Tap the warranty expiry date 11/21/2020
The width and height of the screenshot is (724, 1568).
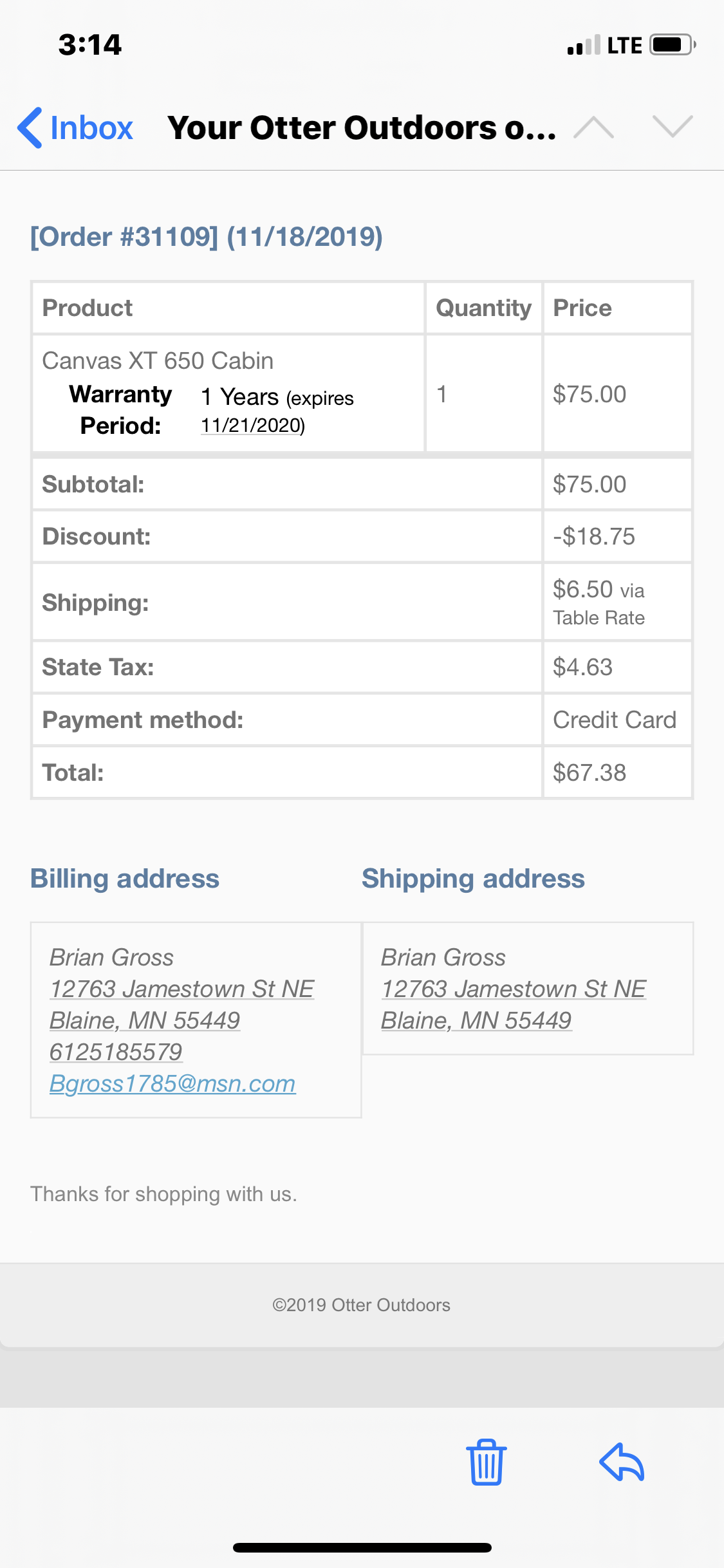click(x=253, y=425)
